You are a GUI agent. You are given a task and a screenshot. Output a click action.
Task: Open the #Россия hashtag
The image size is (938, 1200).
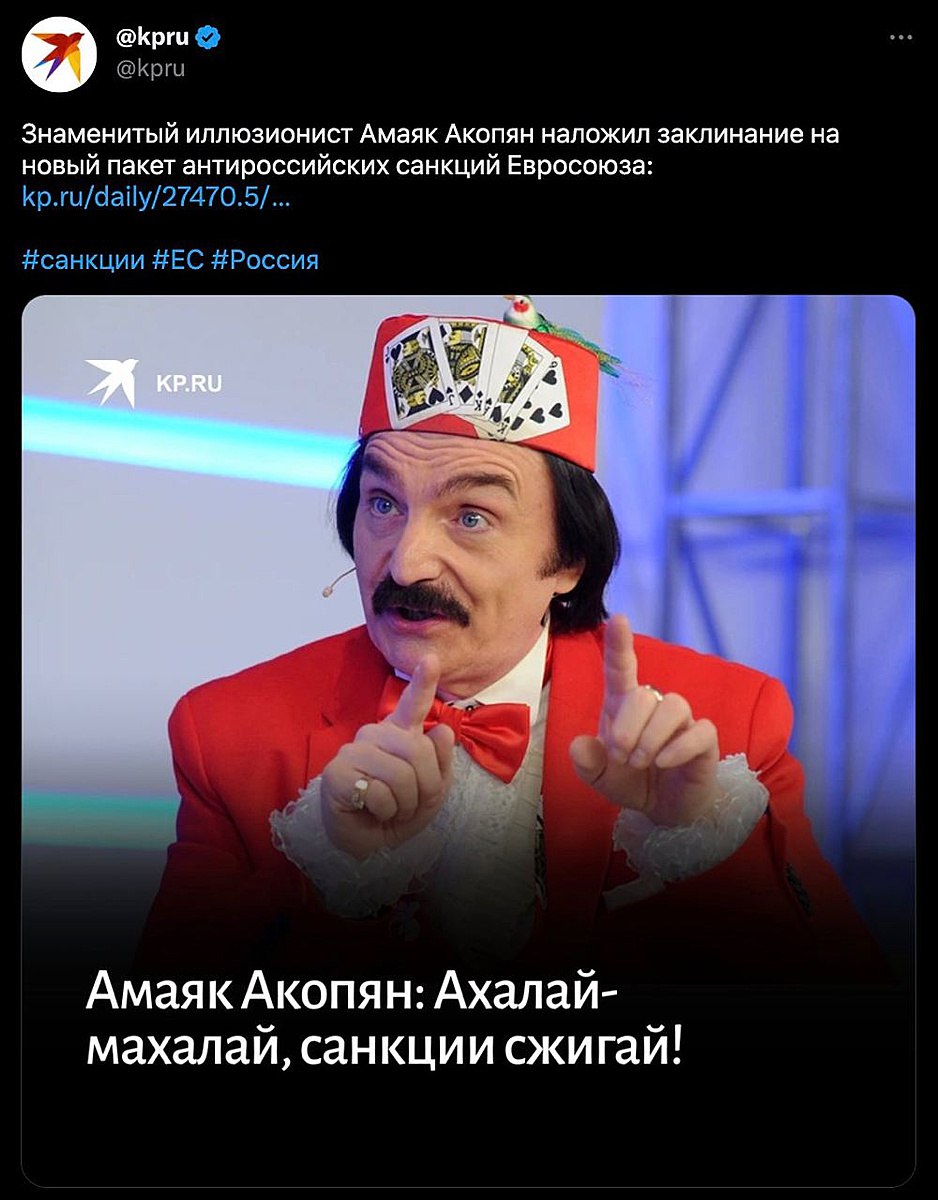pyautogui.click(x=265, y=261)
